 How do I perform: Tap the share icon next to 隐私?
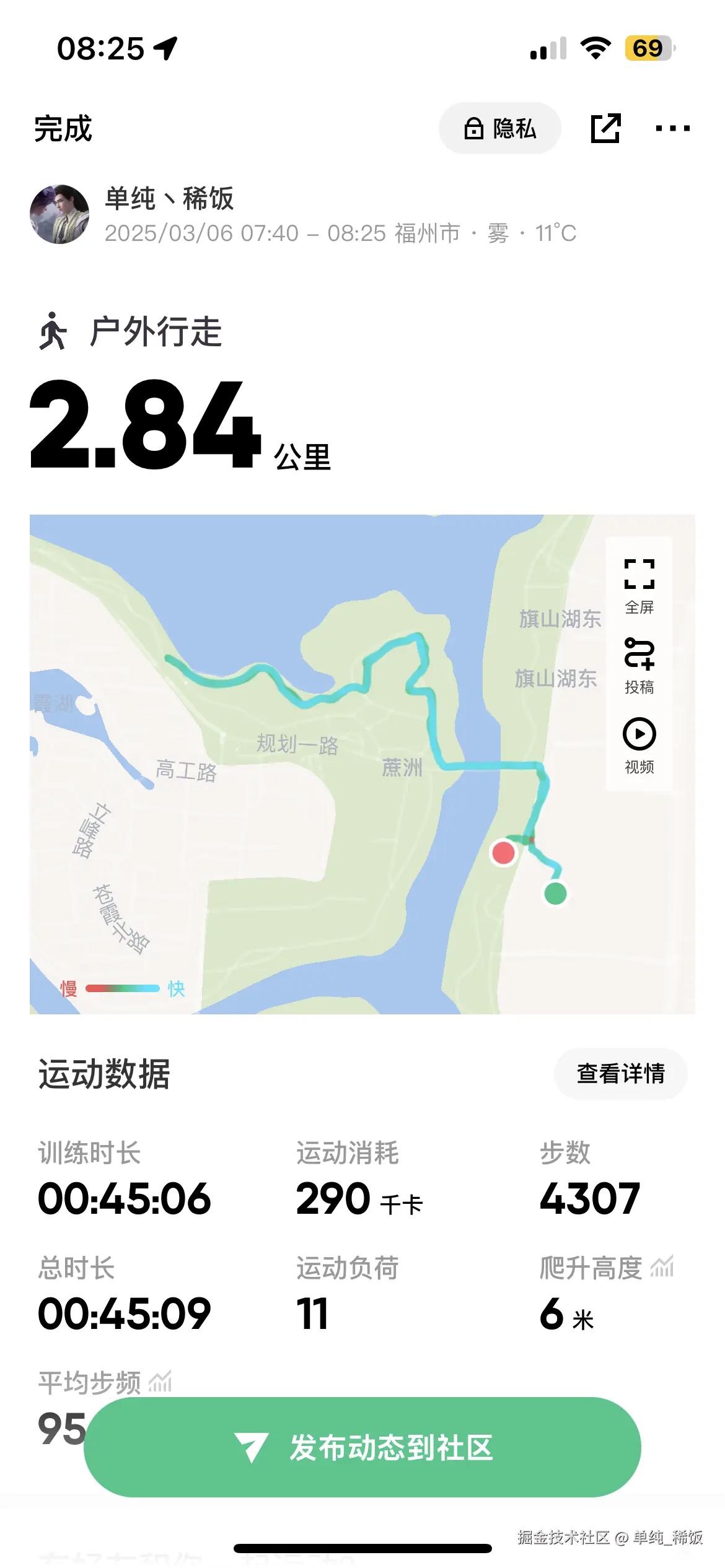(x=607, y=128)
